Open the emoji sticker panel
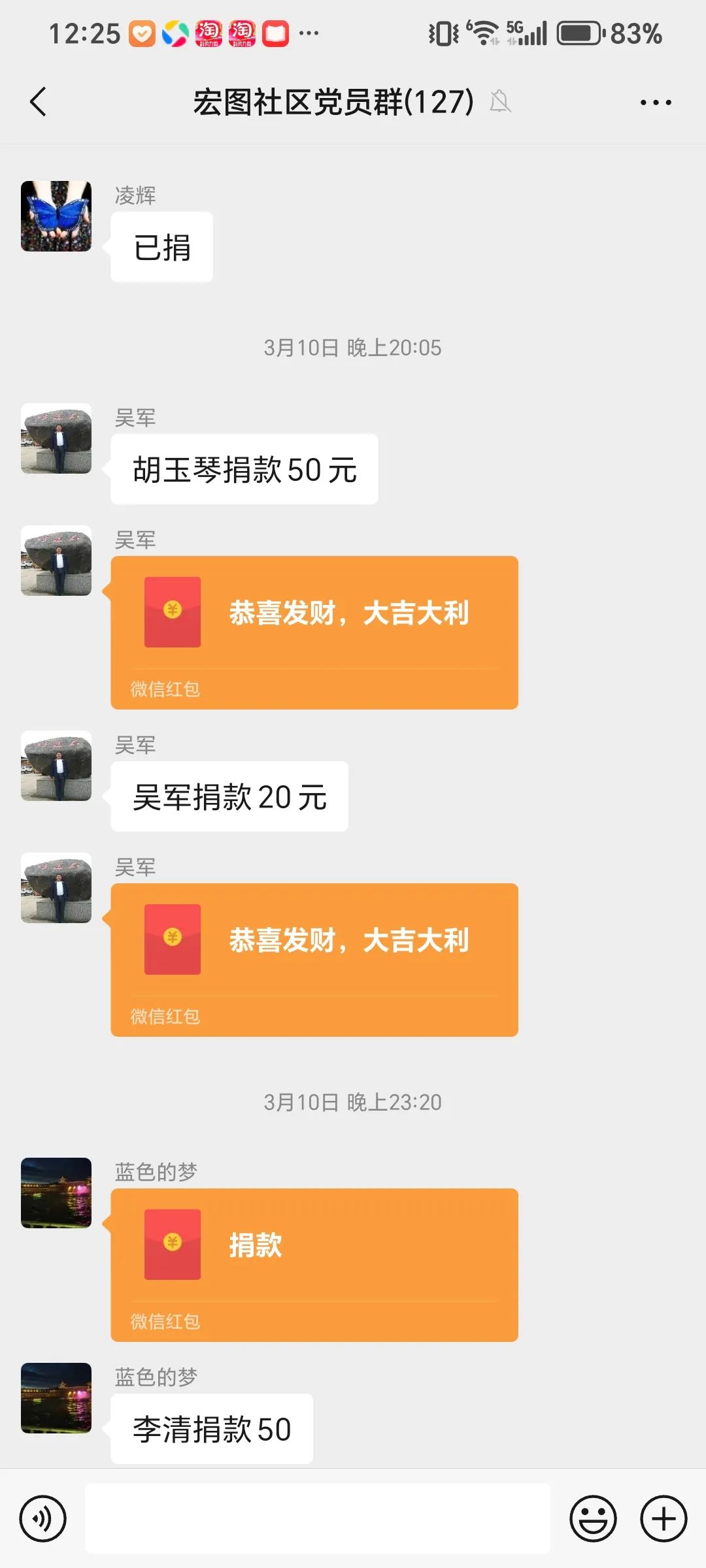The height and width of the screenshot is (1568, 706). coord(593,1518)
